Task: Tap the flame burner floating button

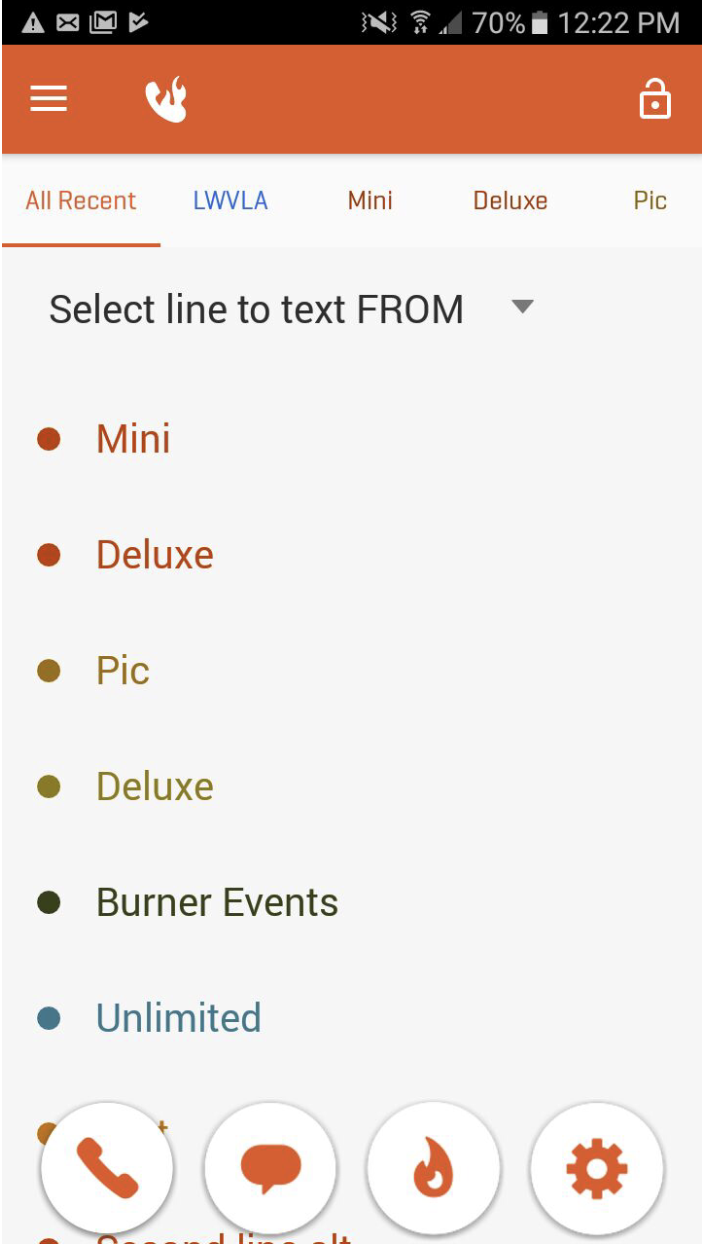Action: click(x=433, y=1169)
